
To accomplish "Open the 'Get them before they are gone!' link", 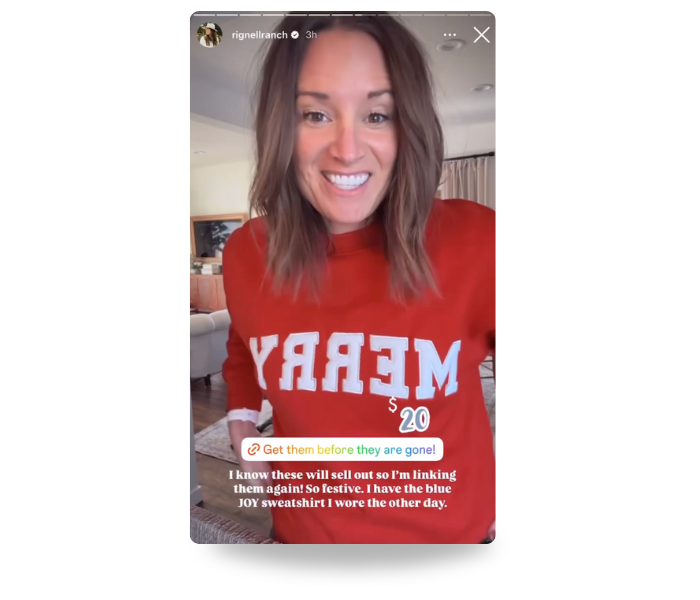I will [342, 450].
